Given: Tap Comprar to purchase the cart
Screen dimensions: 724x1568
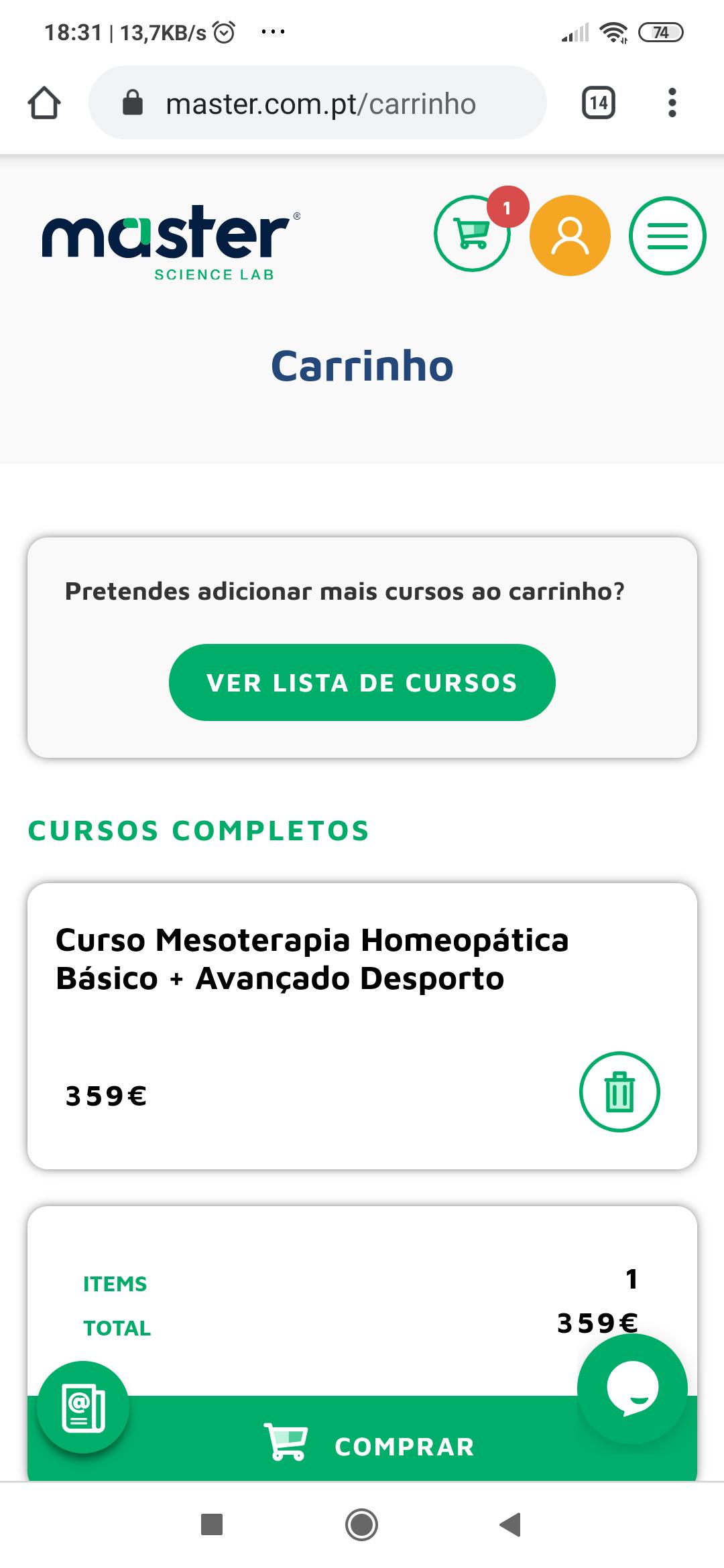Looking at the screenshot, I should (x=369, y=1446).
